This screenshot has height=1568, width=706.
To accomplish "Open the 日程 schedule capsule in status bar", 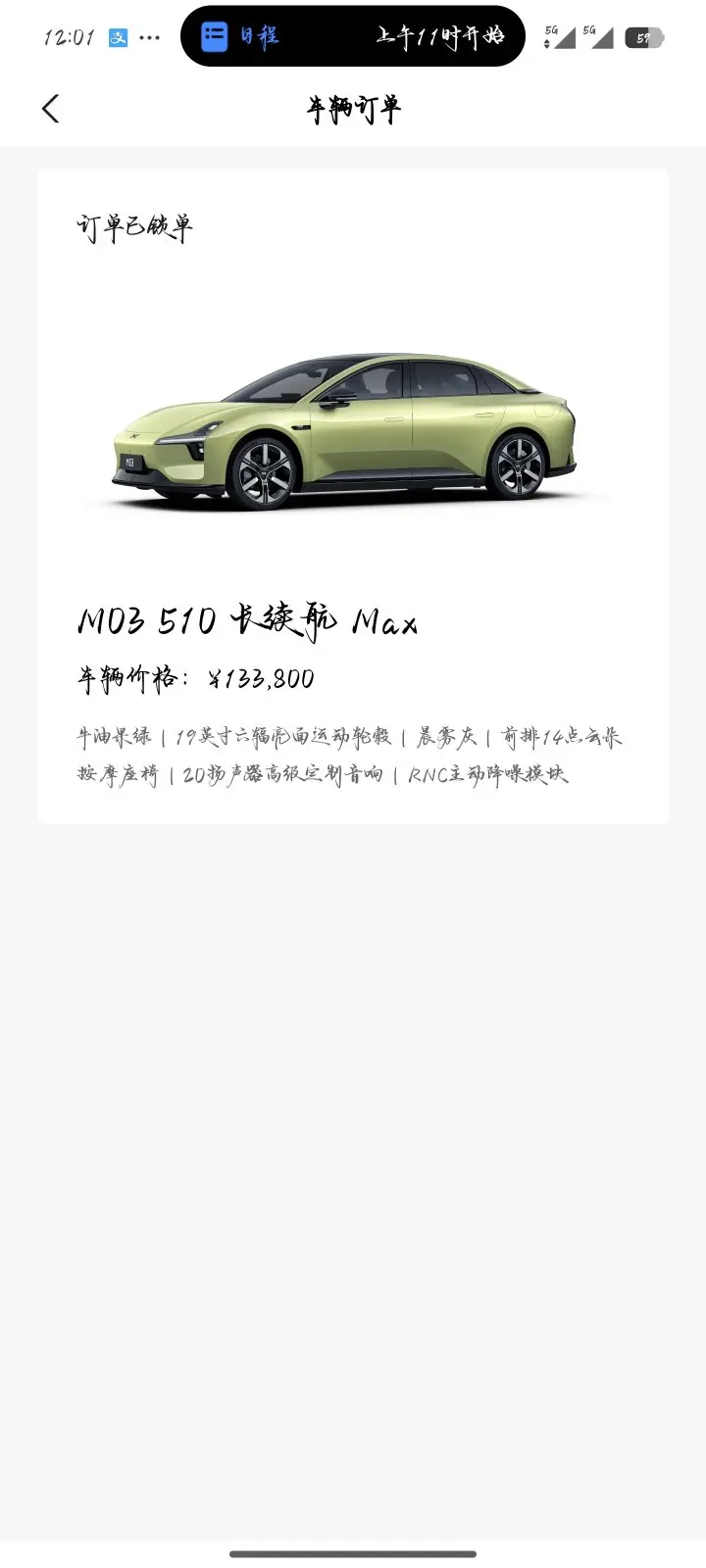I will (x=353, y=37).
